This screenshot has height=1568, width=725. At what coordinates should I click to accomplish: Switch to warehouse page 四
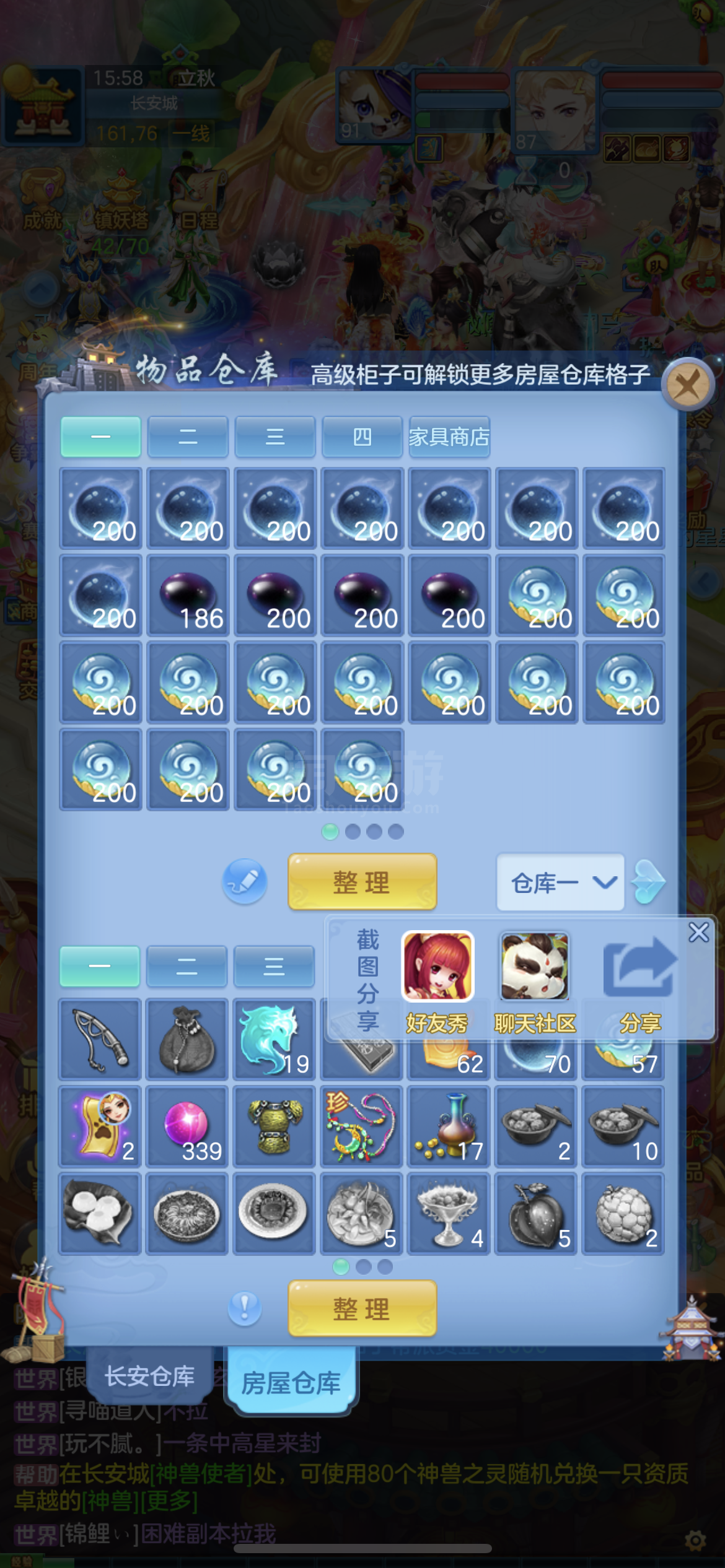click(x=362, y=437)
